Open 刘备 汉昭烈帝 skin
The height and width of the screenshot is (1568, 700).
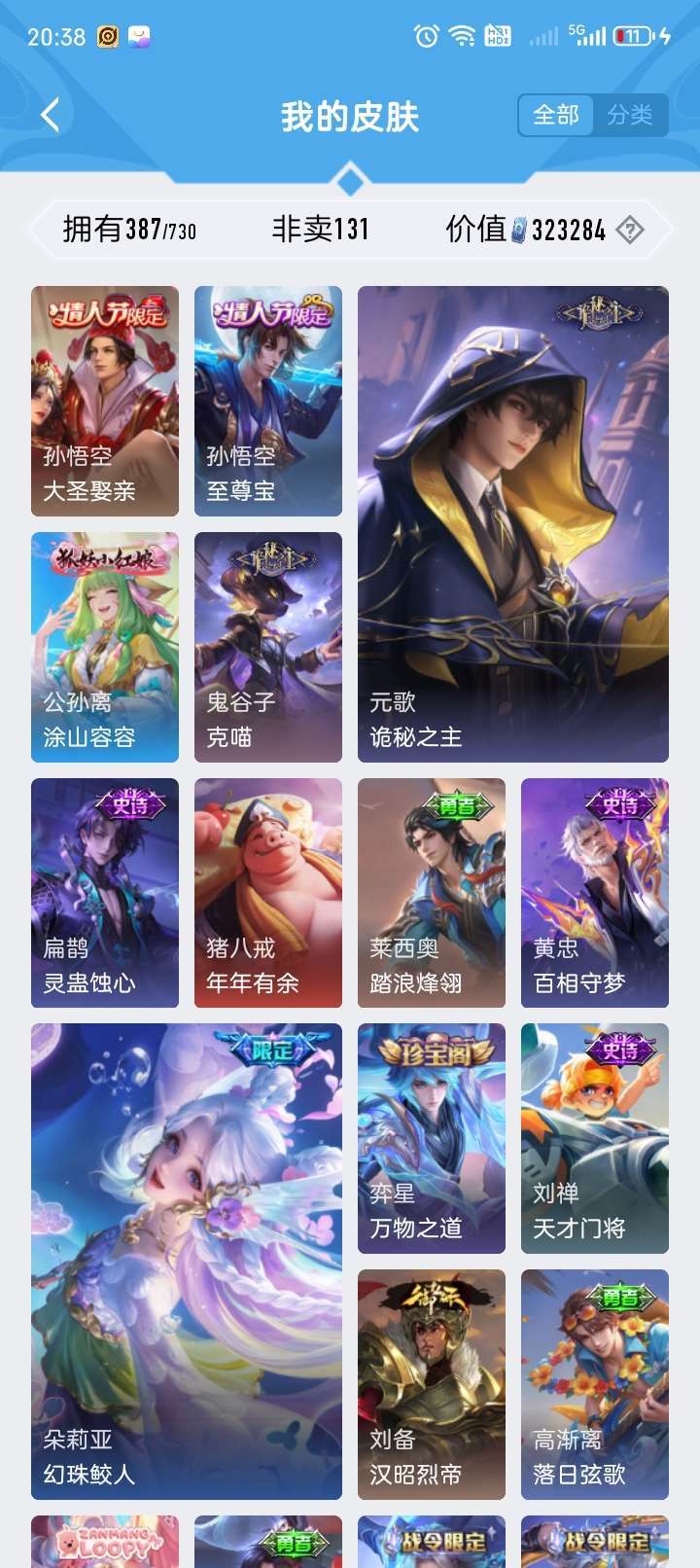[x=432, y=1384]
